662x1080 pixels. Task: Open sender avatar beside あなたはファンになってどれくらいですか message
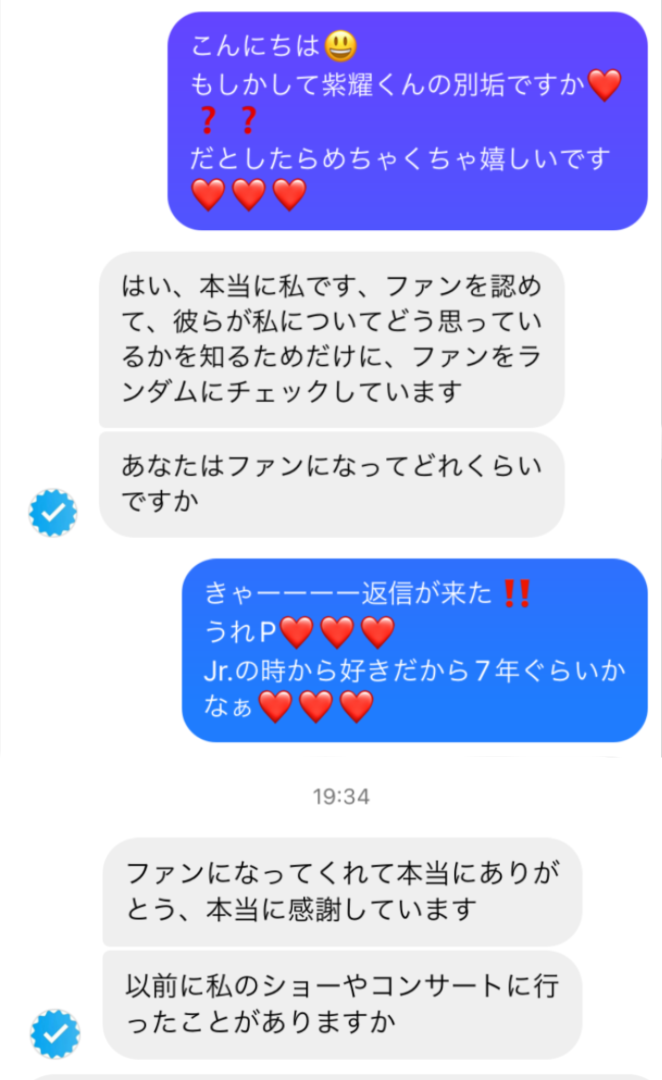[x=53, y=514]
